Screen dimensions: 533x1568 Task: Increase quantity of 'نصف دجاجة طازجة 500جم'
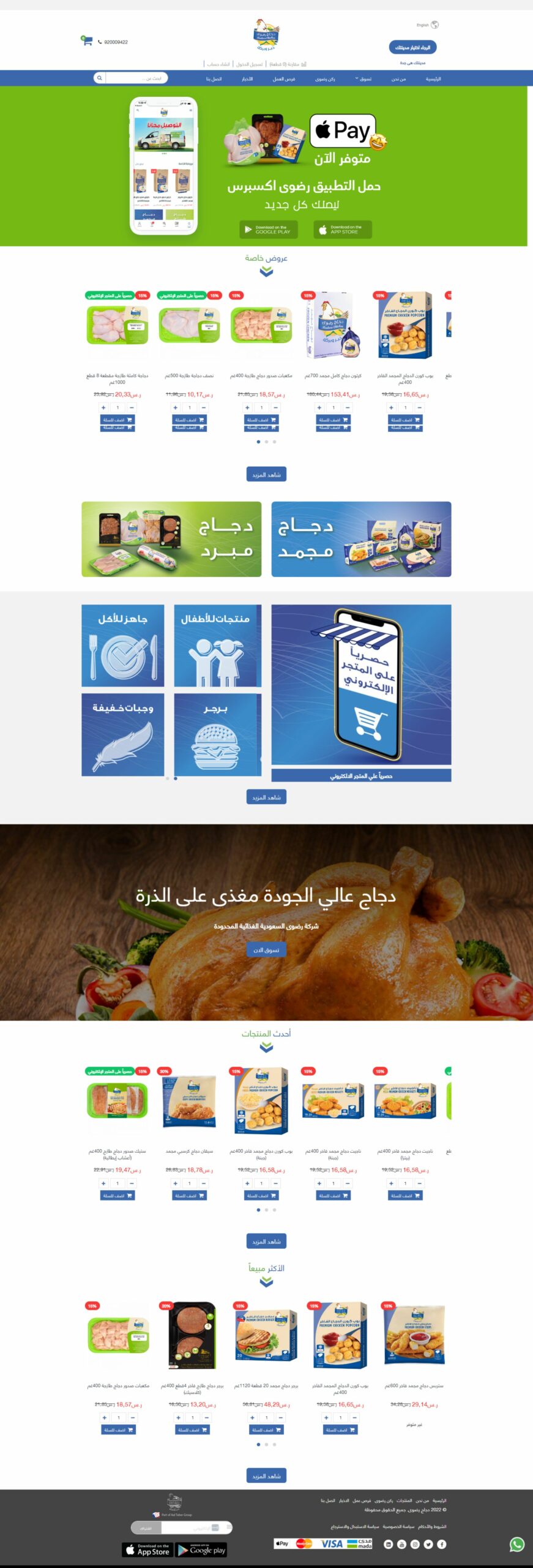tap(175, 407)
